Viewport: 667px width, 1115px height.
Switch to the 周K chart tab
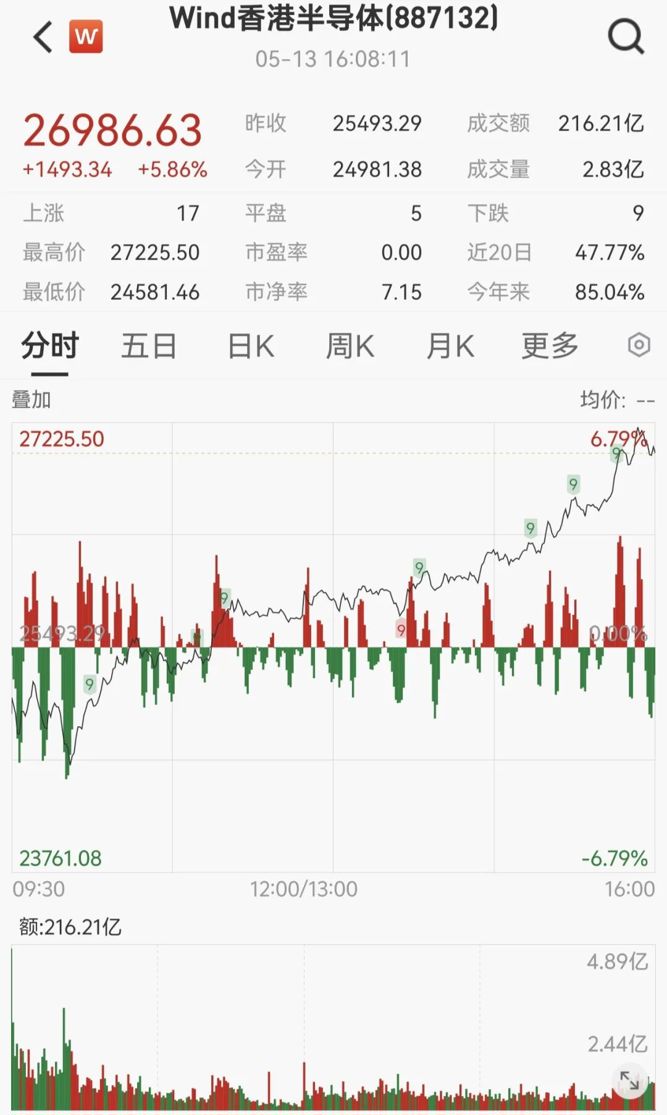click(350, 346)
